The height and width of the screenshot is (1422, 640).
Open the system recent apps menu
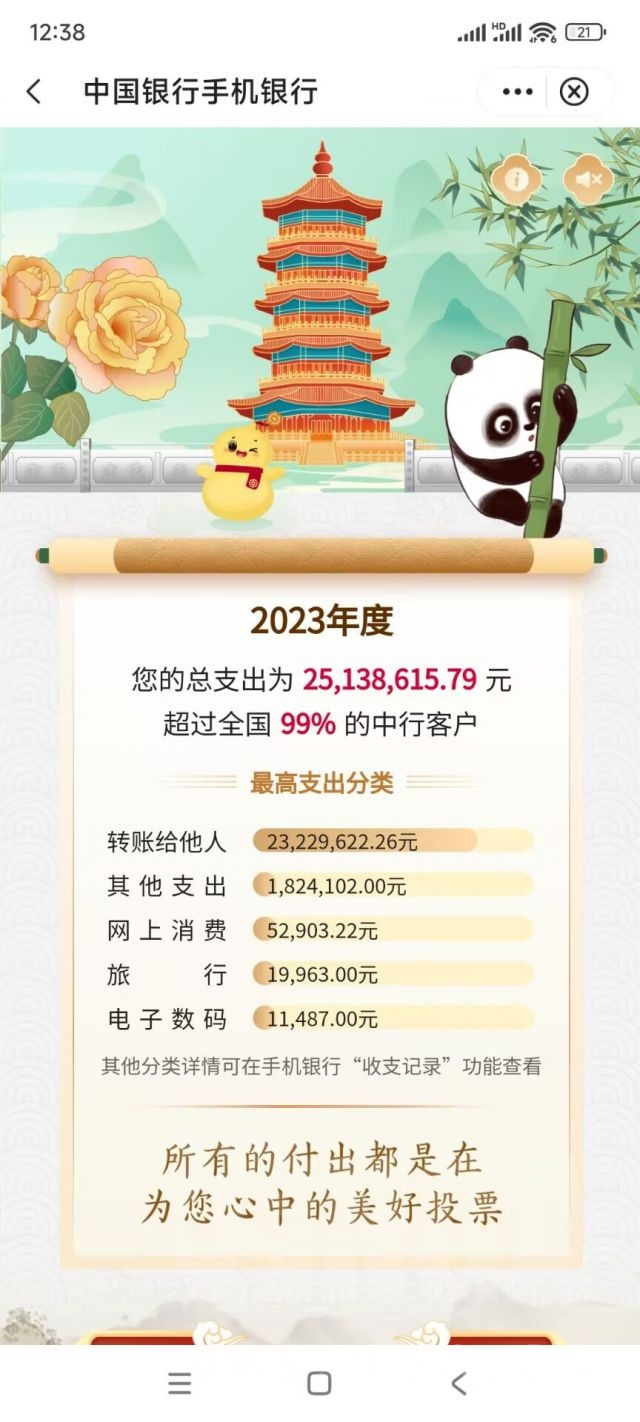tap(180, 1383)
